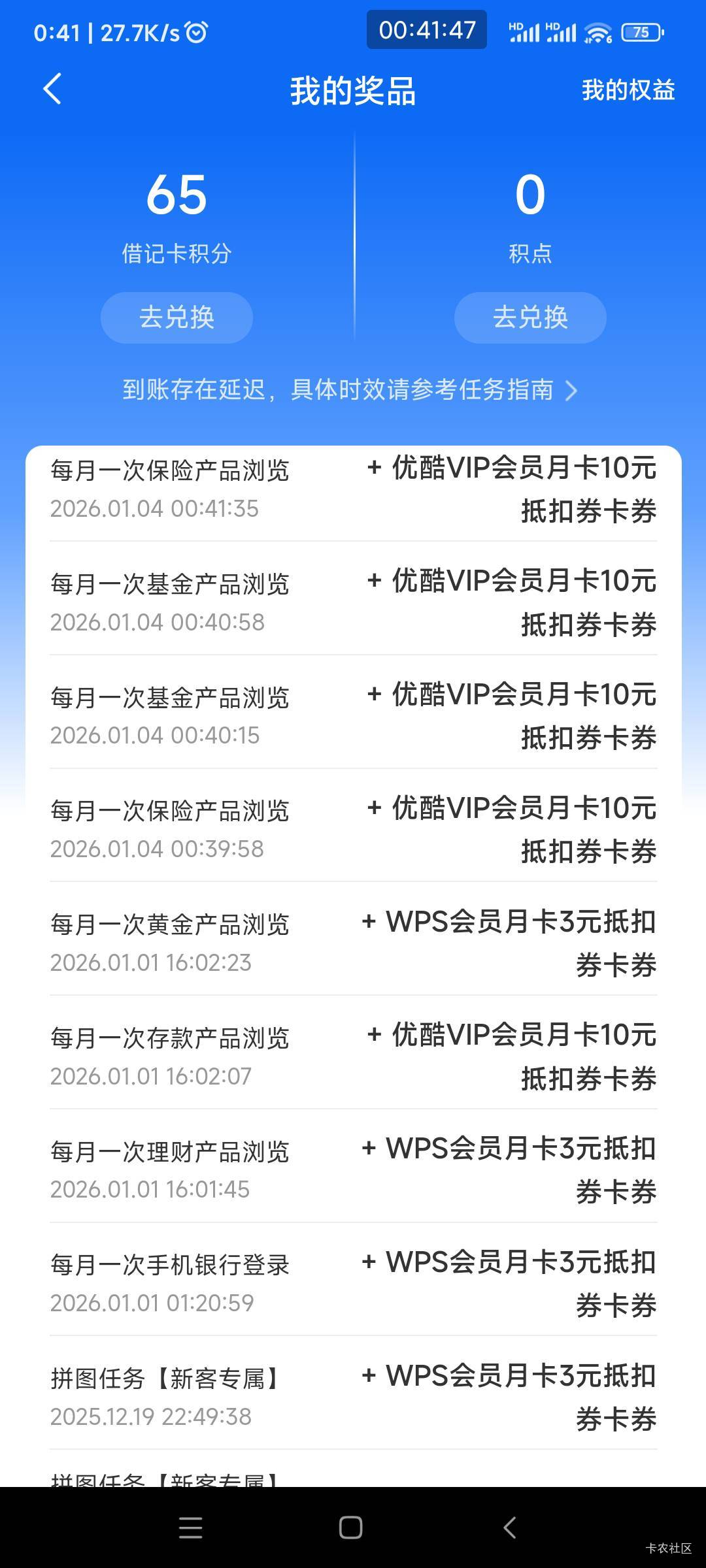Open recent apps from navigation bar

pyautogui.click(x=190, y=1527)
